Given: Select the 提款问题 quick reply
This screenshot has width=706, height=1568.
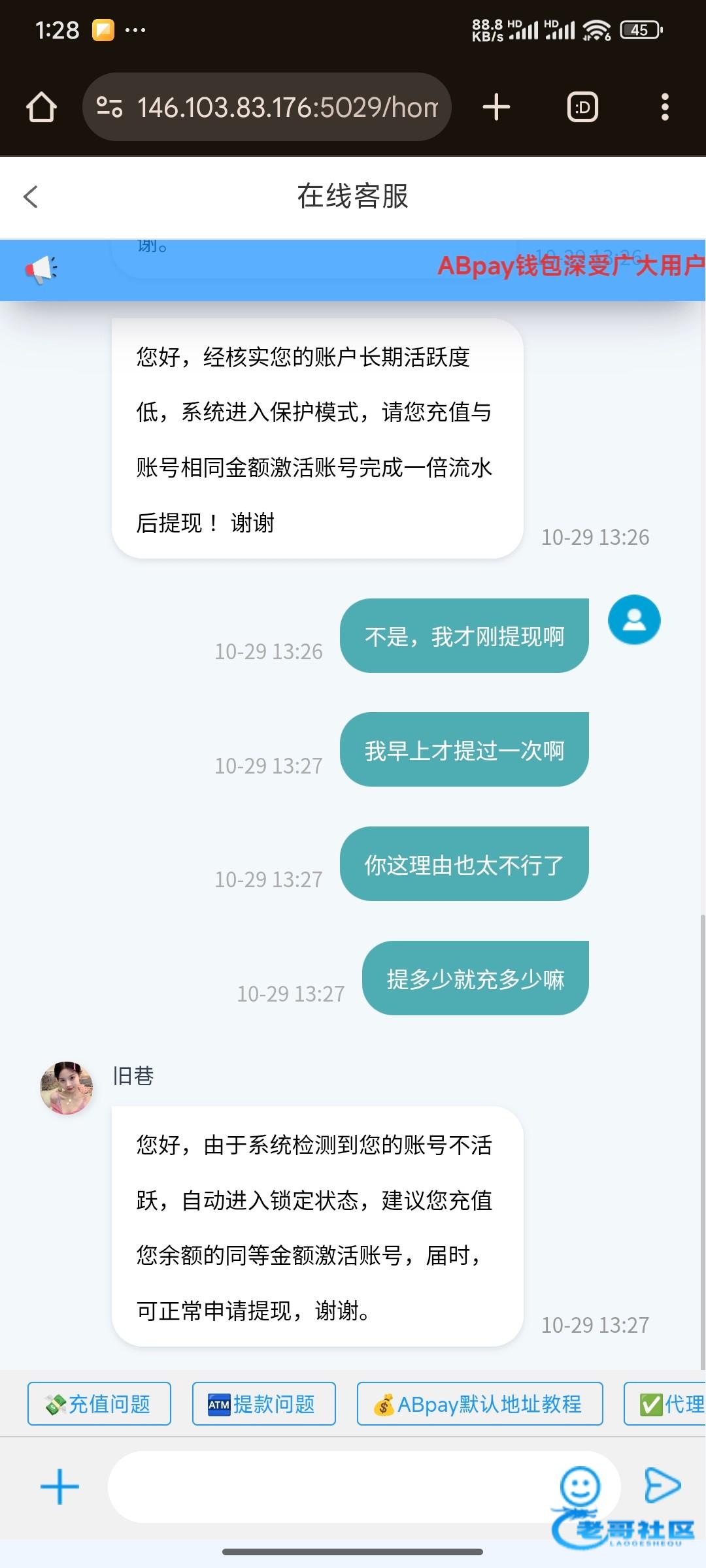Looking at the screenshot, I should click(x=264, y=1403).
